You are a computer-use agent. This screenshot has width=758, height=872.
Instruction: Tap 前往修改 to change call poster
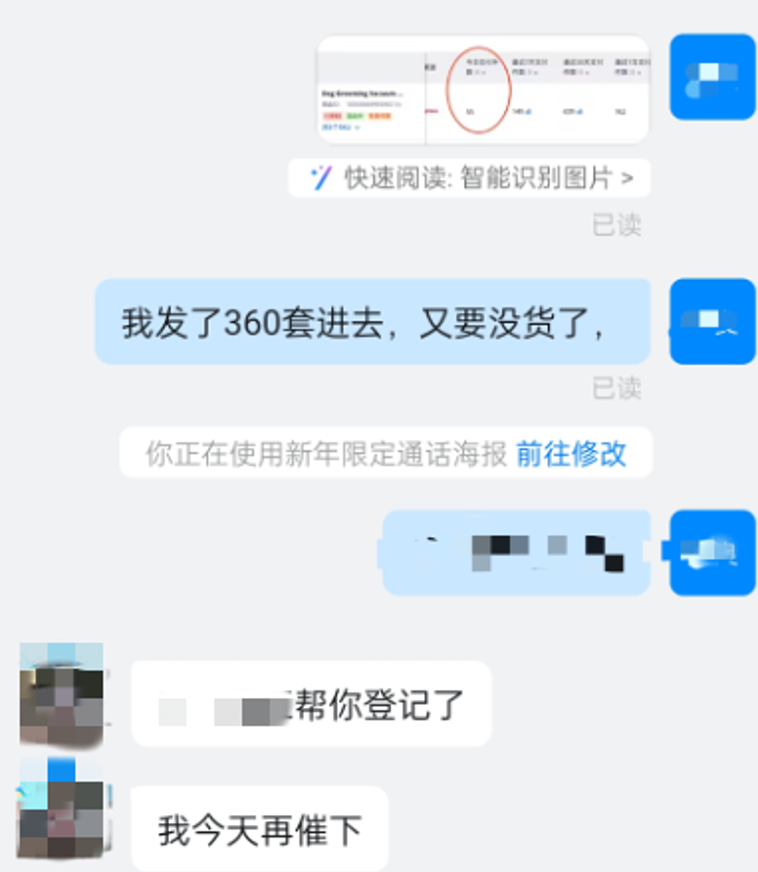571,454
